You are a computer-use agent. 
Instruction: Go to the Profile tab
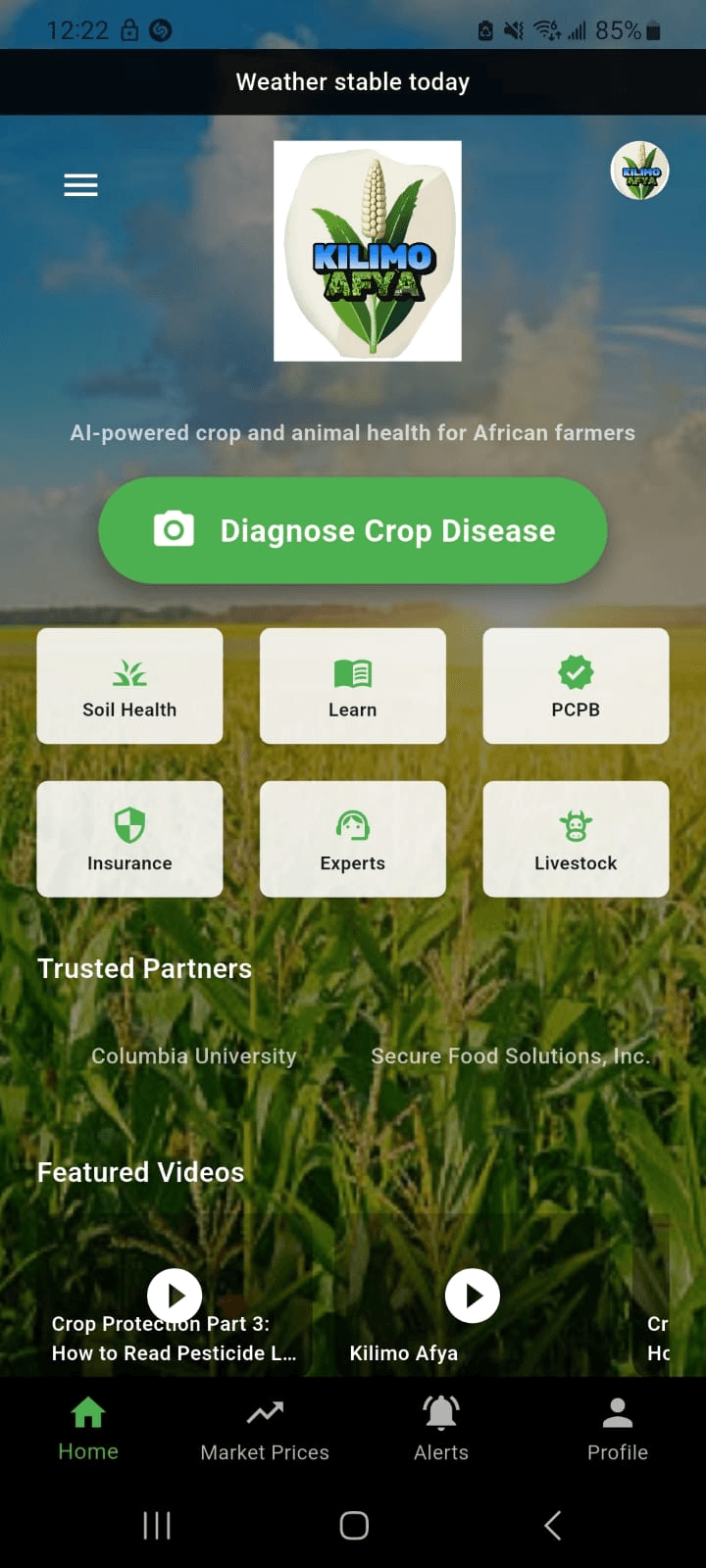tap(618, 1429)
